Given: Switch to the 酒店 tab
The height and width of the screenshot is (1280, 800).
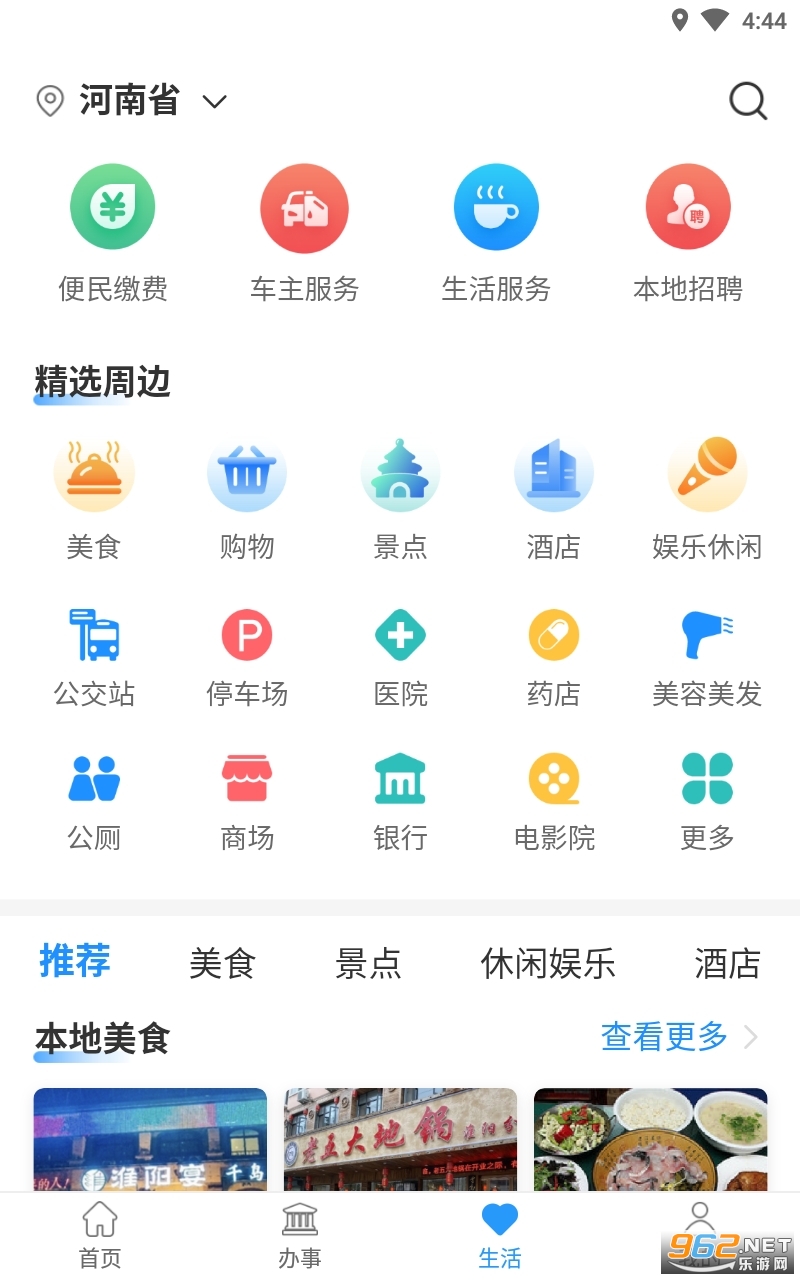Looking at the screenshot, I should click(x=727, y=964).
